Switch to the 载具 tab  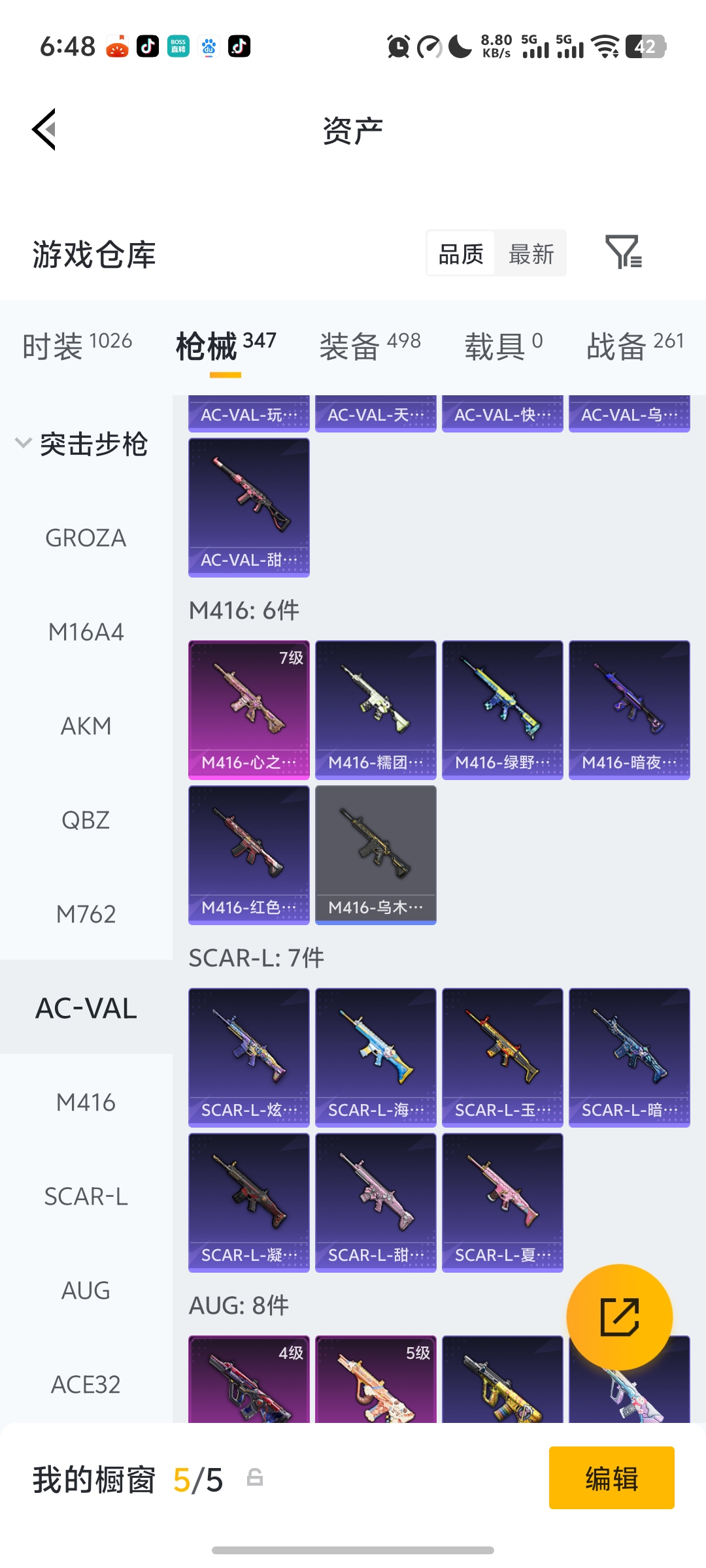pos(503,345)
